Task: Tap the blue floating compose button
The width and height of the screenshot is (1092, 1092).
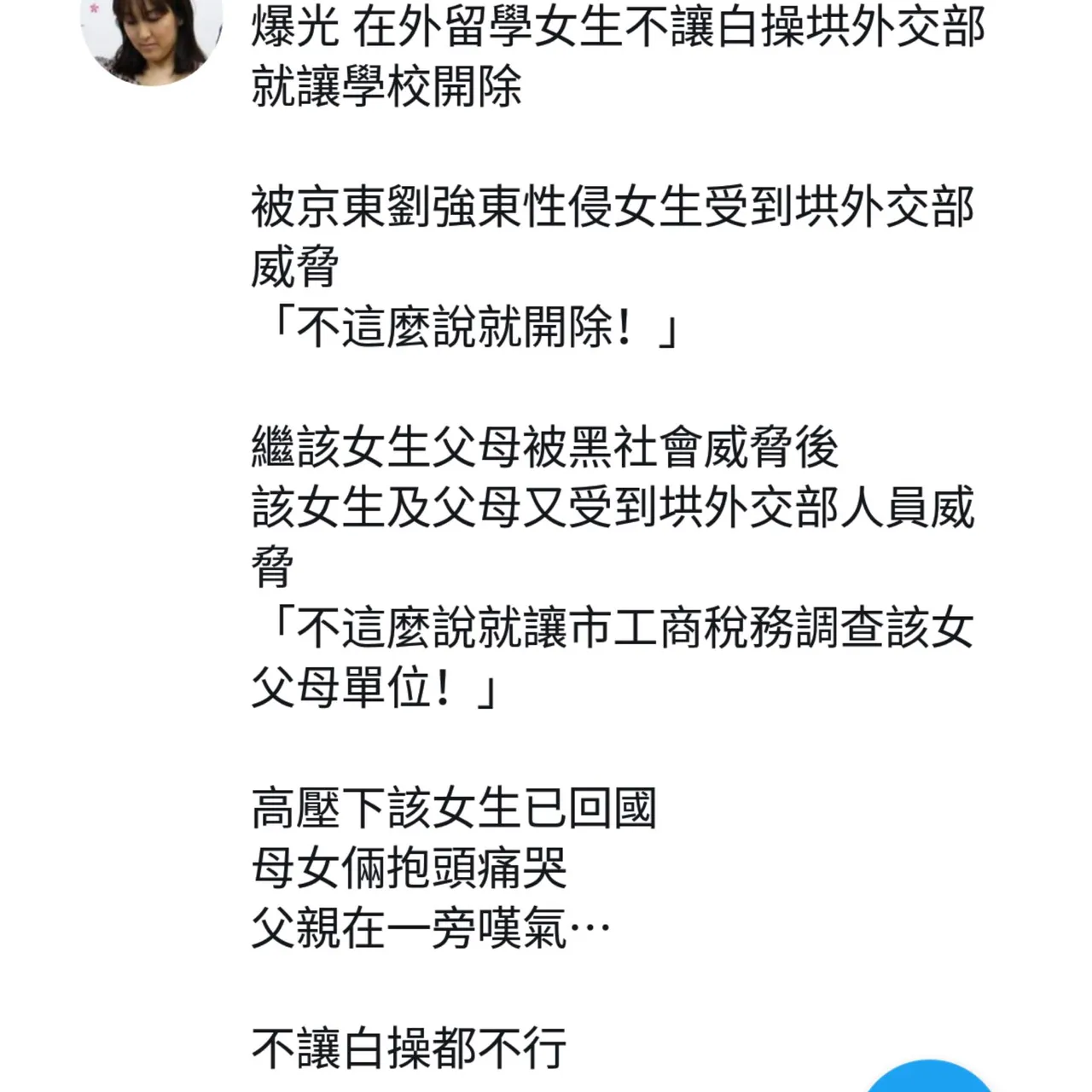Action: pyautogui.click(x=930, y=1078)
